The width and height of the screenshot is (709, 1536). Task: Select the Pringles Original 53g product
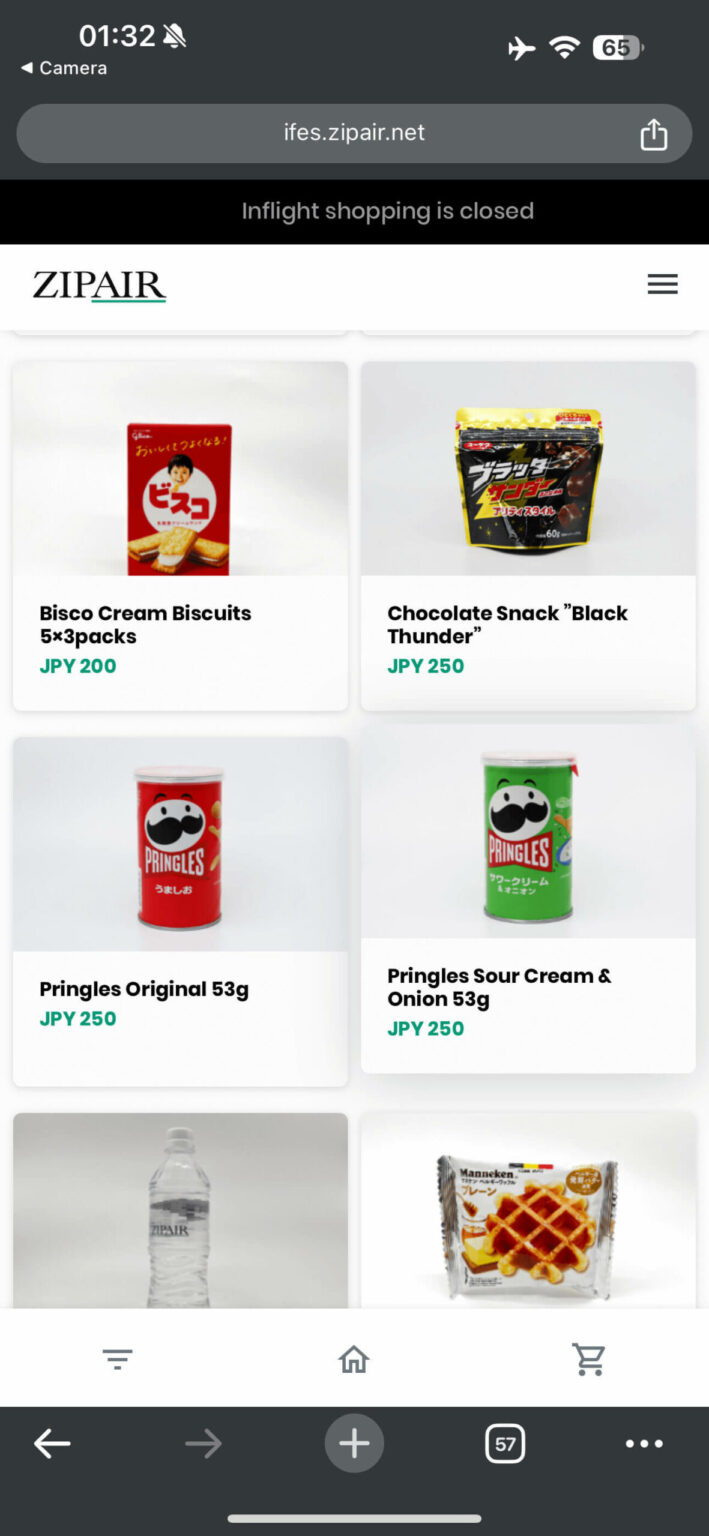tap(180, 910)
